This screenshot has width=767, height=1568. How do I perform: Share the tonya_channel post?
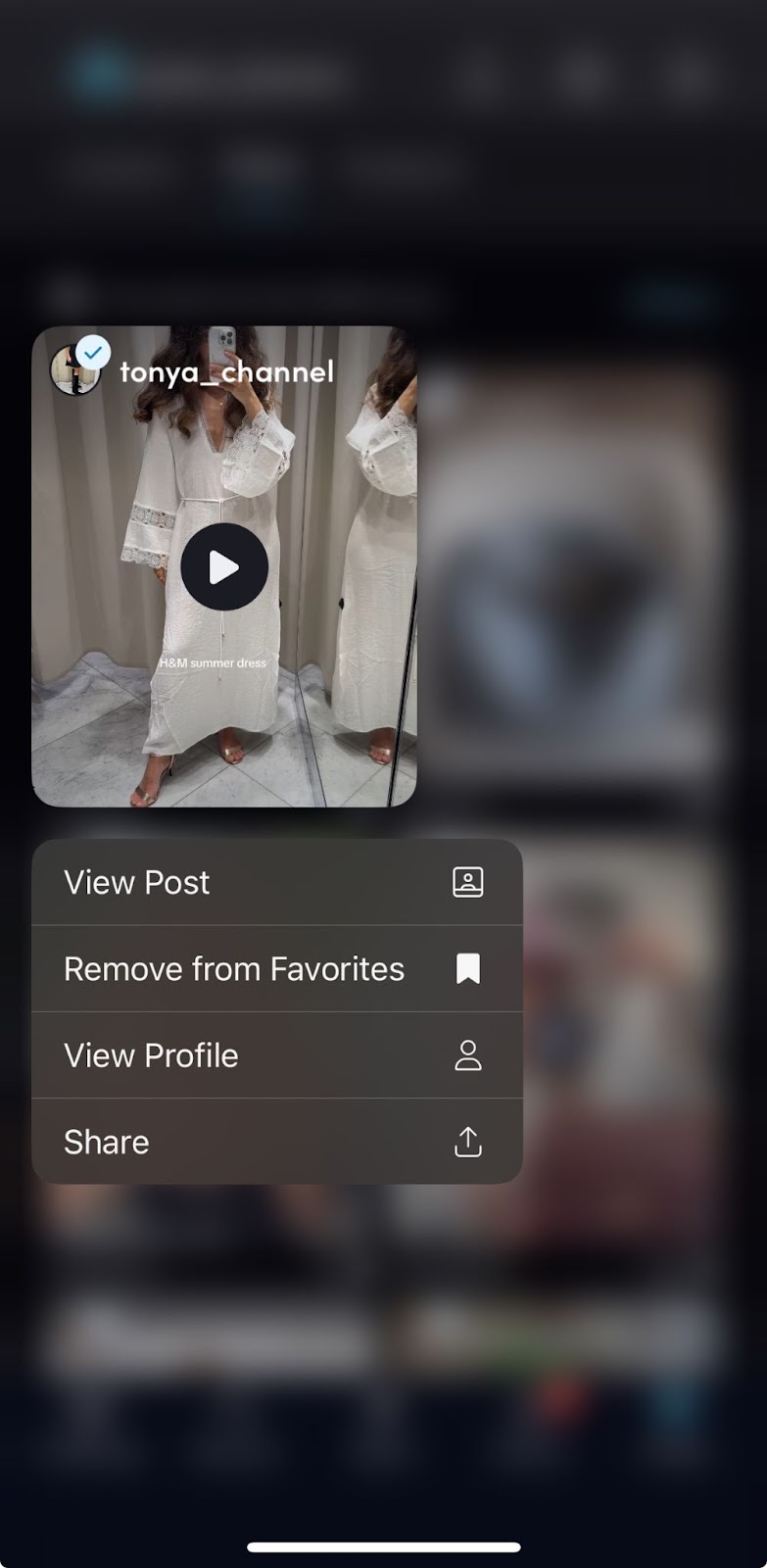coord(276,1142)
